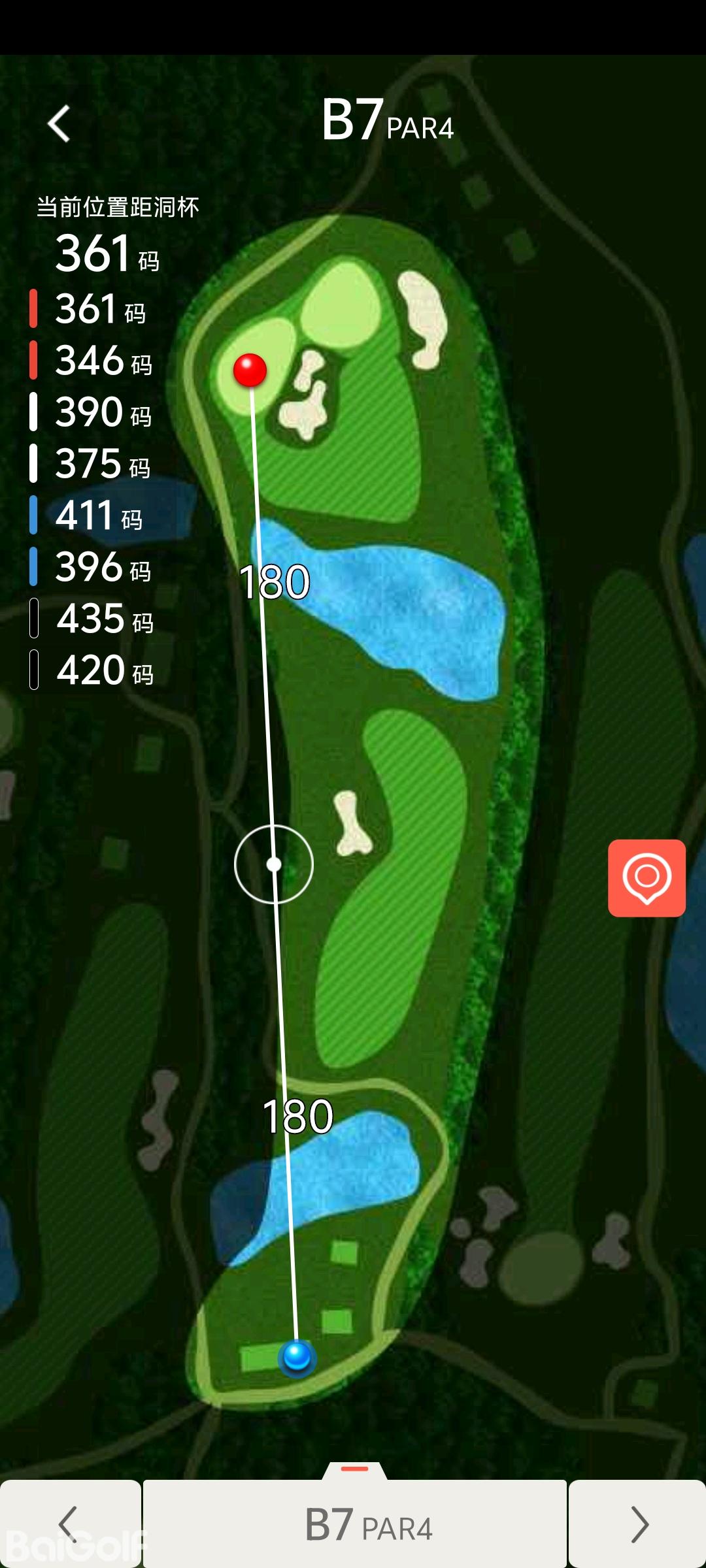Tap the circular target marker on the line

[274, 864]
